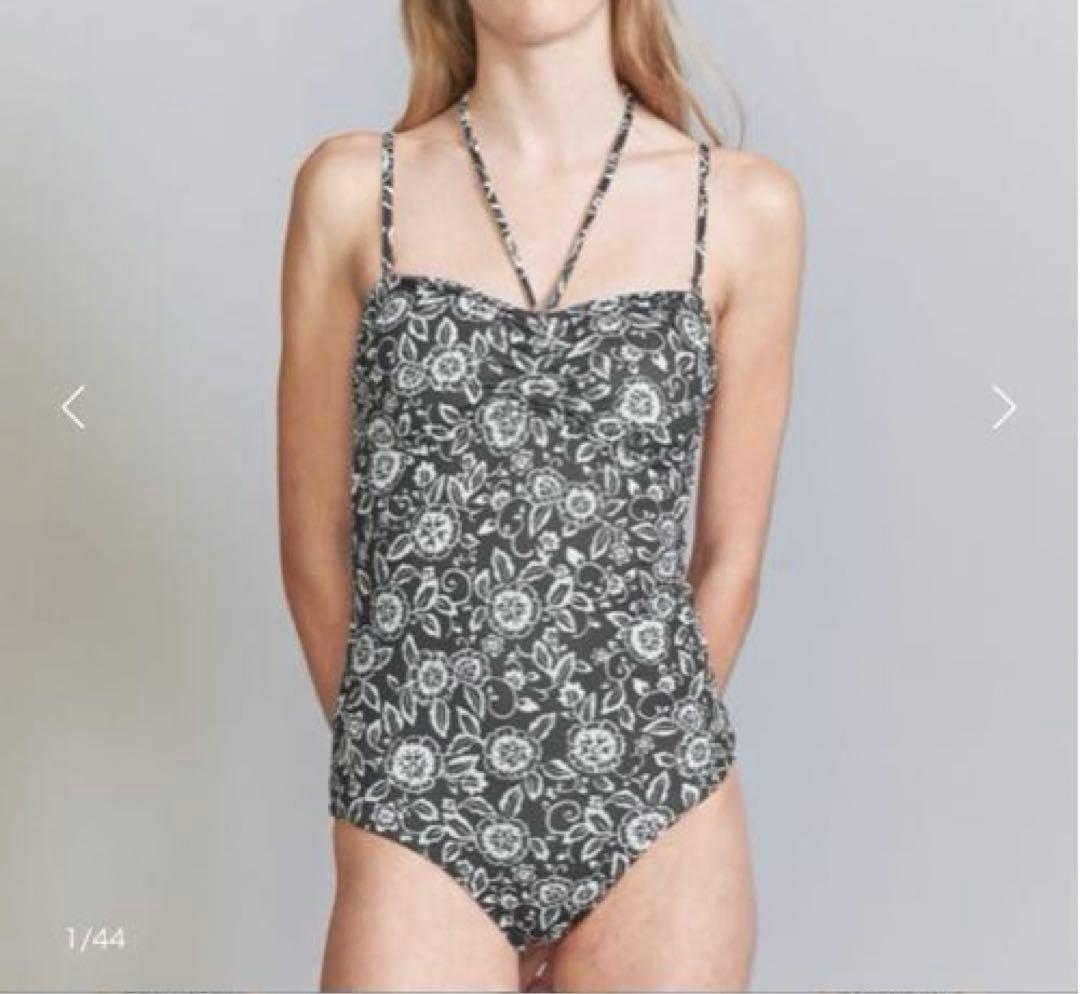Screen dimensions: 1080x994
Task: Open the swimsuit photo full screen
Action: click(540, 560)
